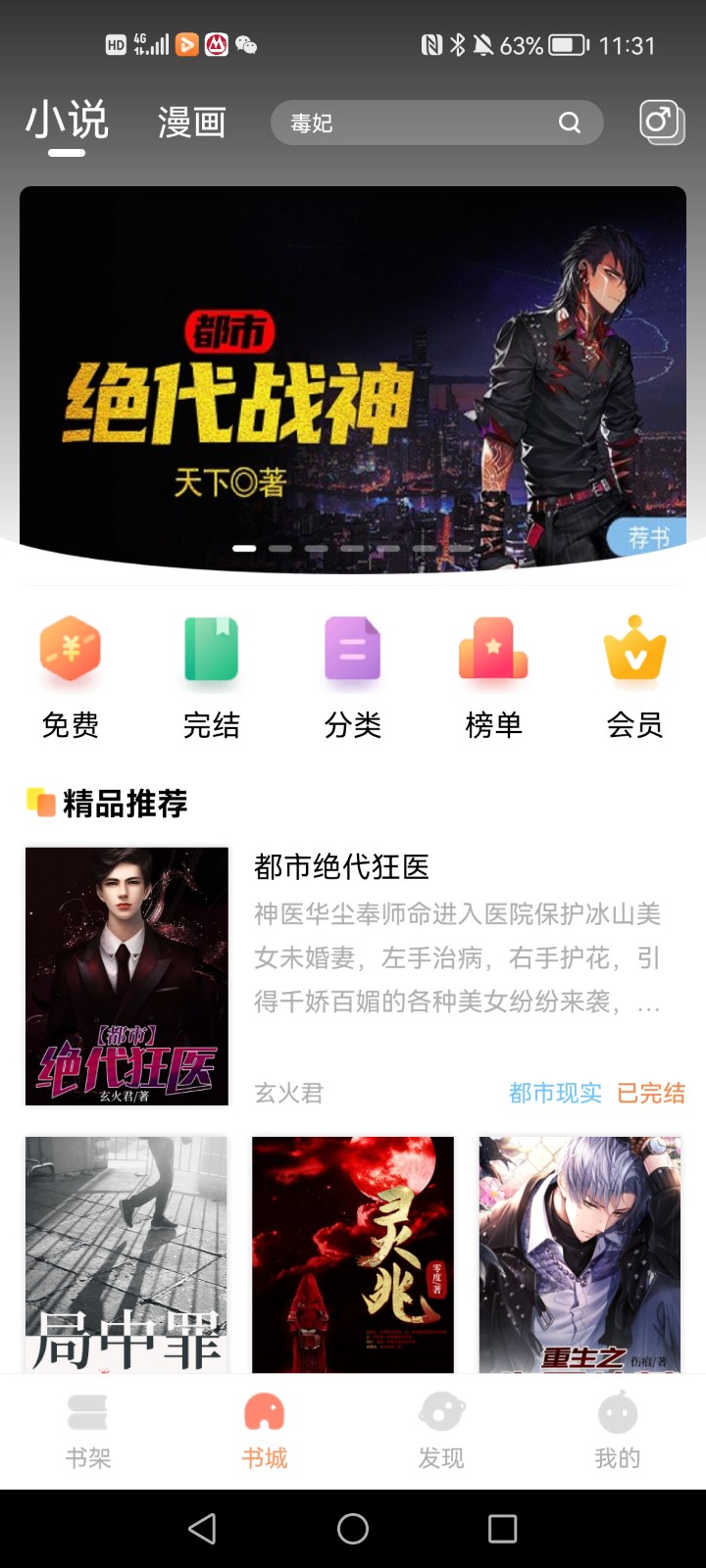Tap the system back button
Screen dimensions: 706x1568
click(x=202, y=1529)
